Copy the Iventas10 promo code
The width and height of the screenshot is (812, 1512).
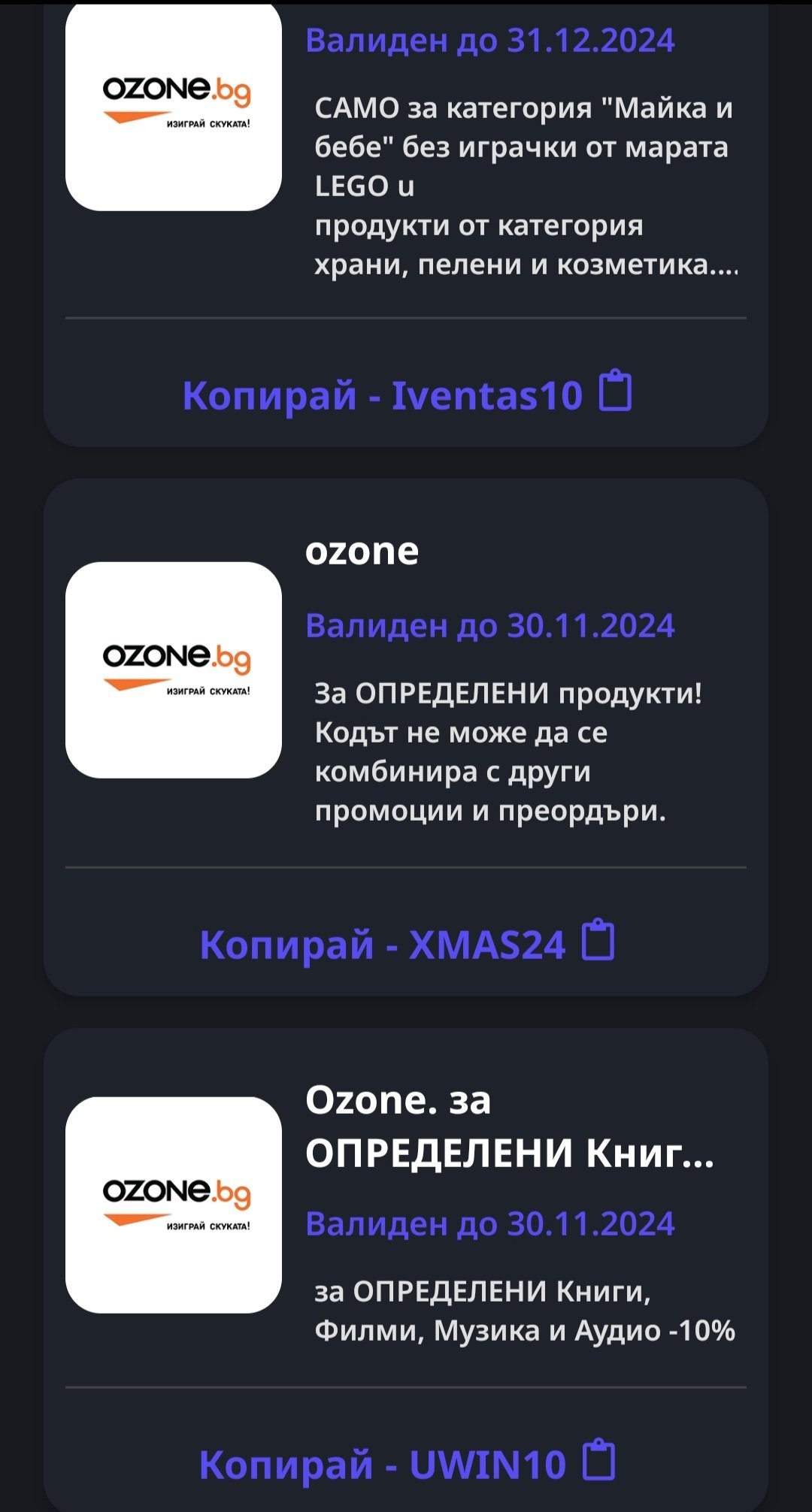point(407,394)
